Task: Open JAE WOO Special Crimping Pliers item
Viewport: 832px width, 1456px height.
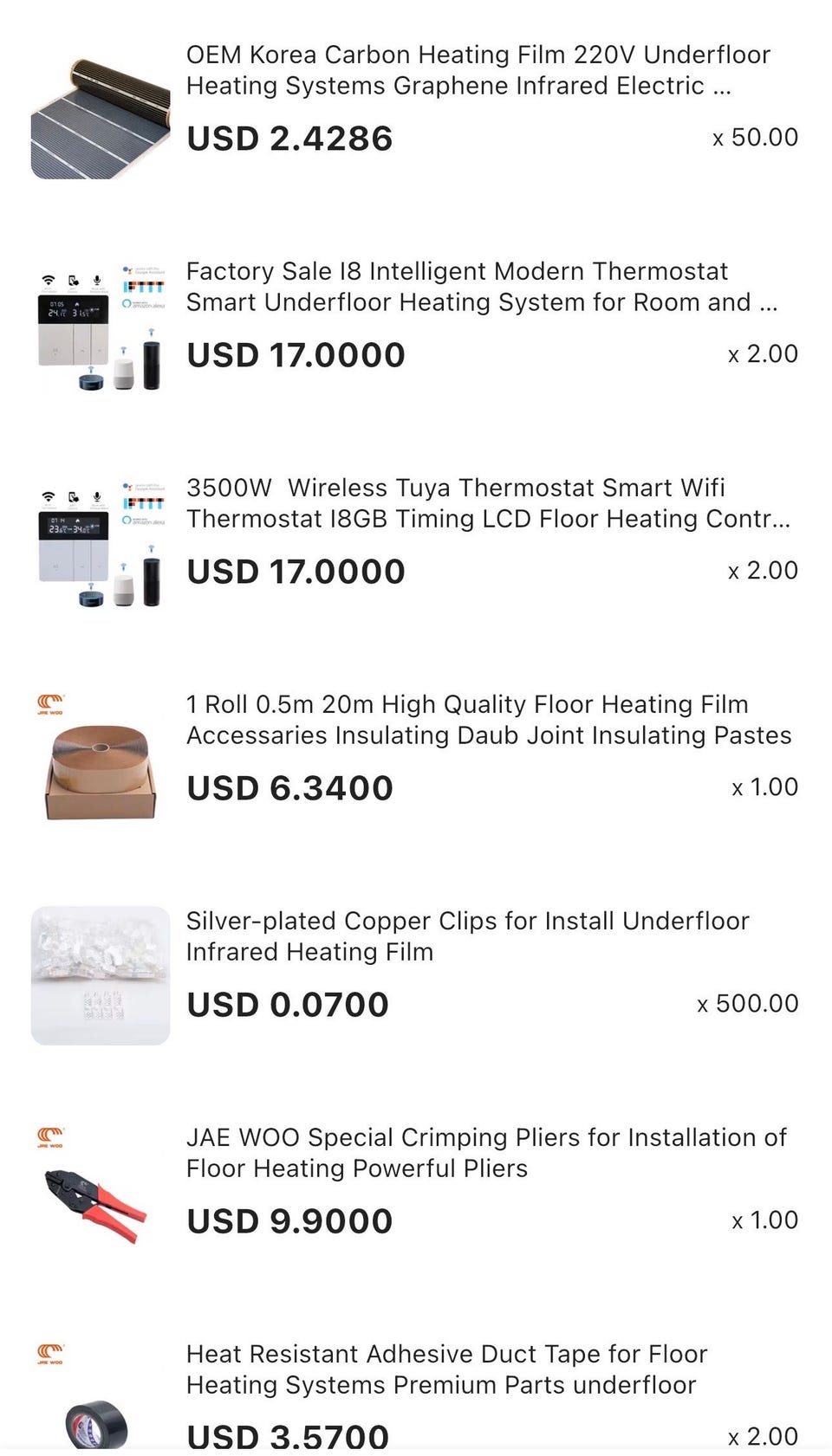Action: click(485, 1153)
